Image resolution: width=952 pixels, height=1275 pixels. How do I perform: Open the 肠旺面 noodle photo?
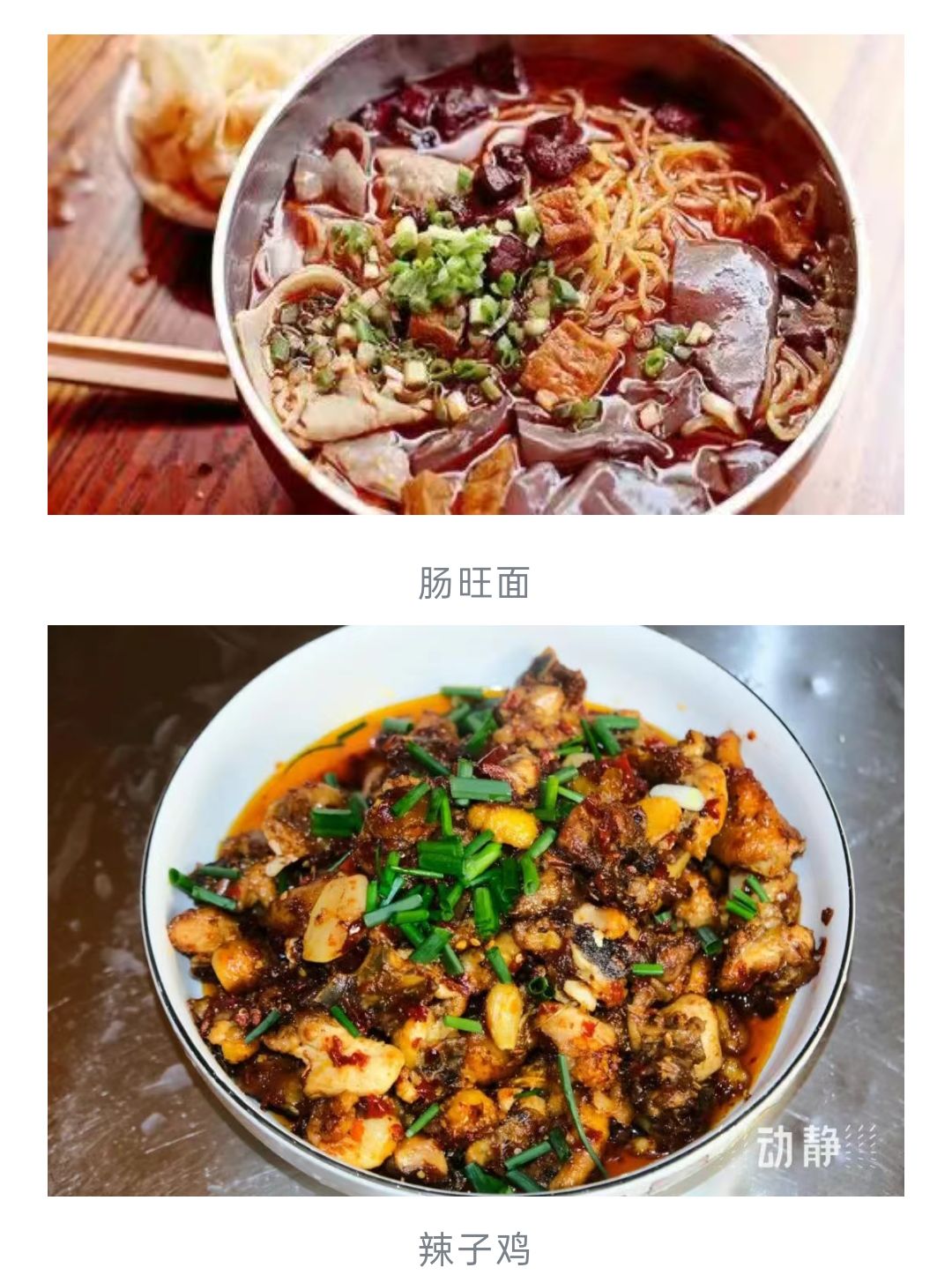coord(476,274)
